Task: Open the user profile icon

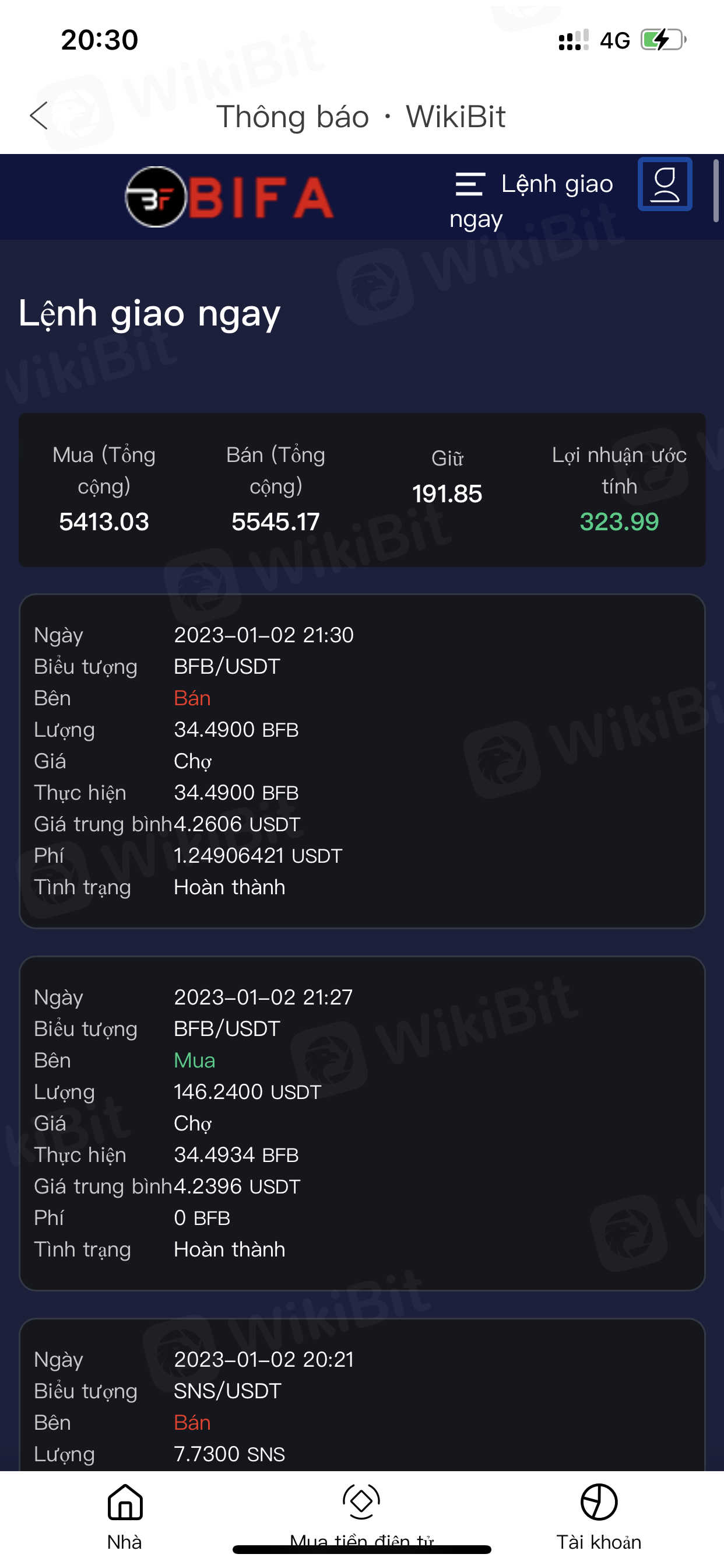Action: click(665, 184)
